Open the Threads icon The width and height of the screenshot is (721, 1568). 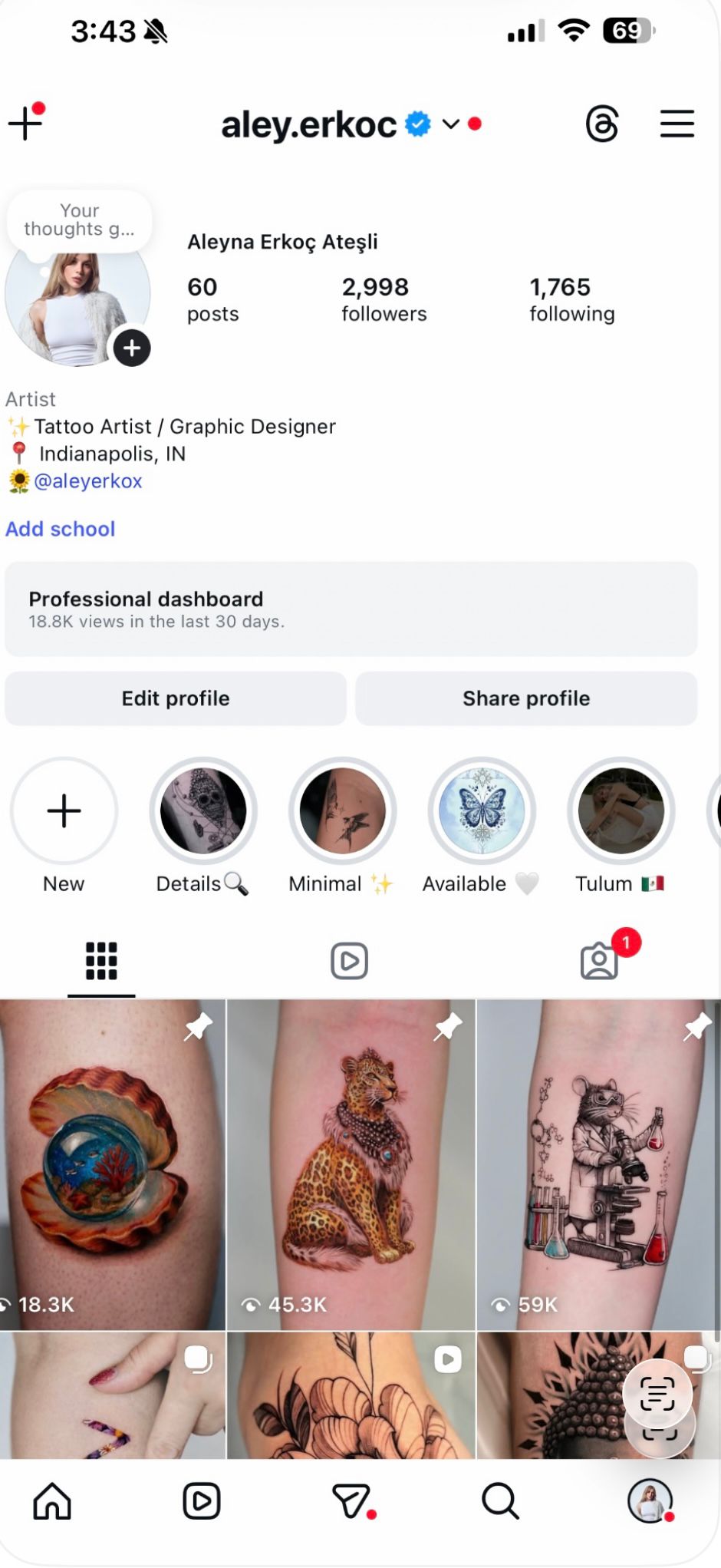[602, 124]
